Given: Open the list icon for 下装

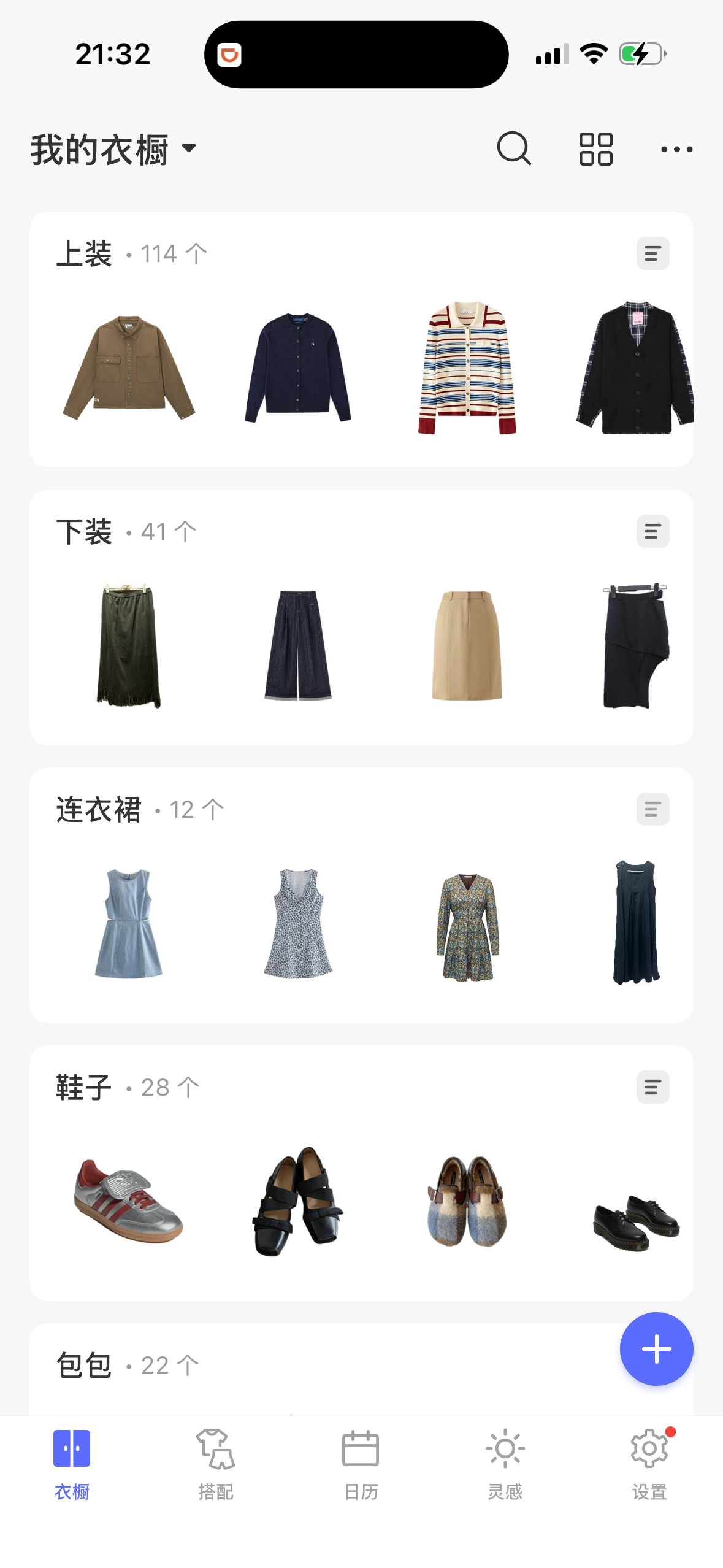Looking at the screenshot, I should coord(652,531).
